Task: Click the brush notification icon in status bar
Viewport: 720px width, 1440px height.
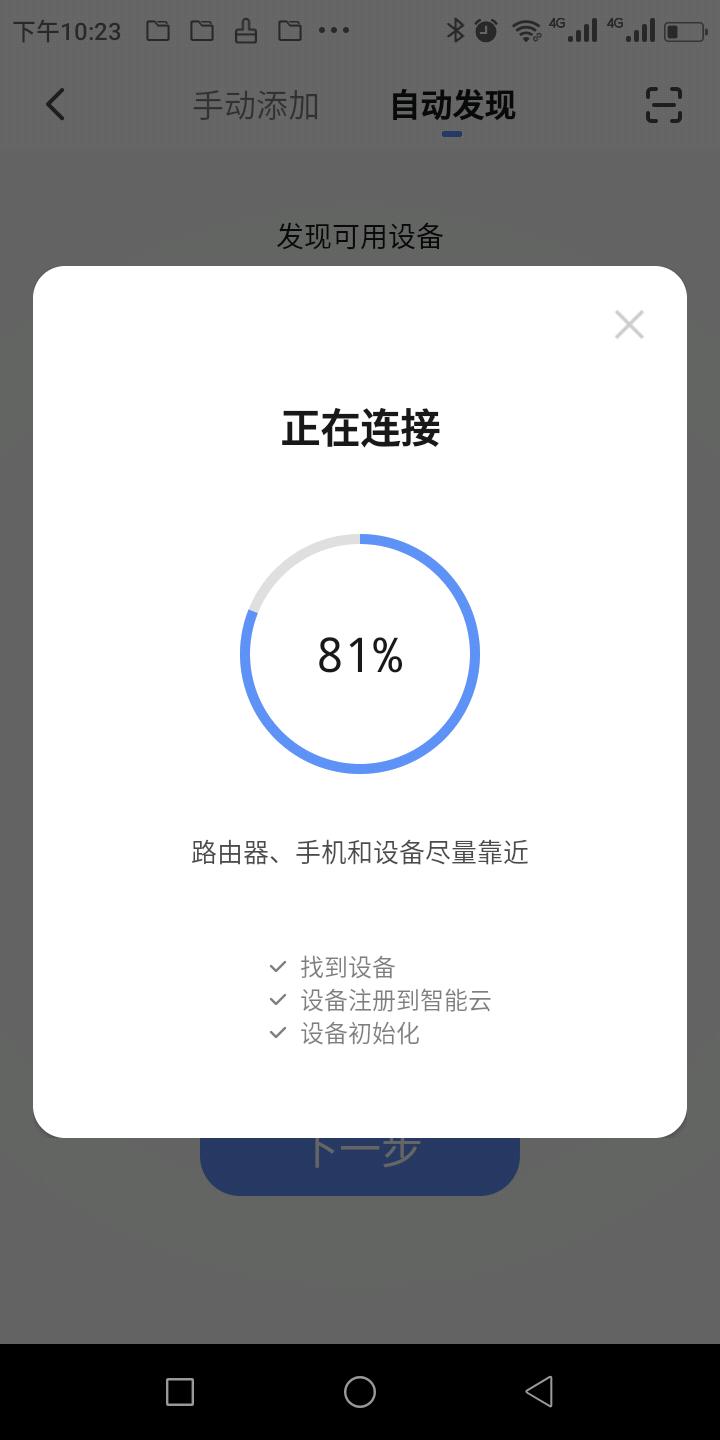Action: [245, 30]
